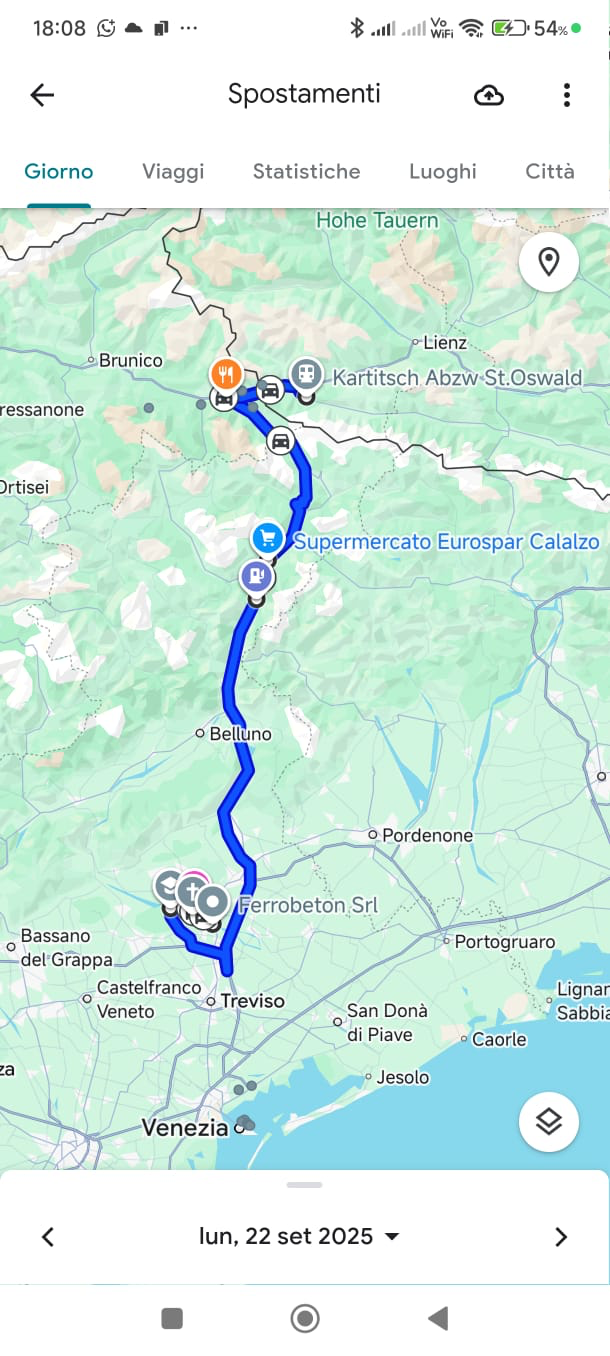The image size is (610, 1356).
Task: Switch to the Giorno tab
Action: (x=59, y=171)
